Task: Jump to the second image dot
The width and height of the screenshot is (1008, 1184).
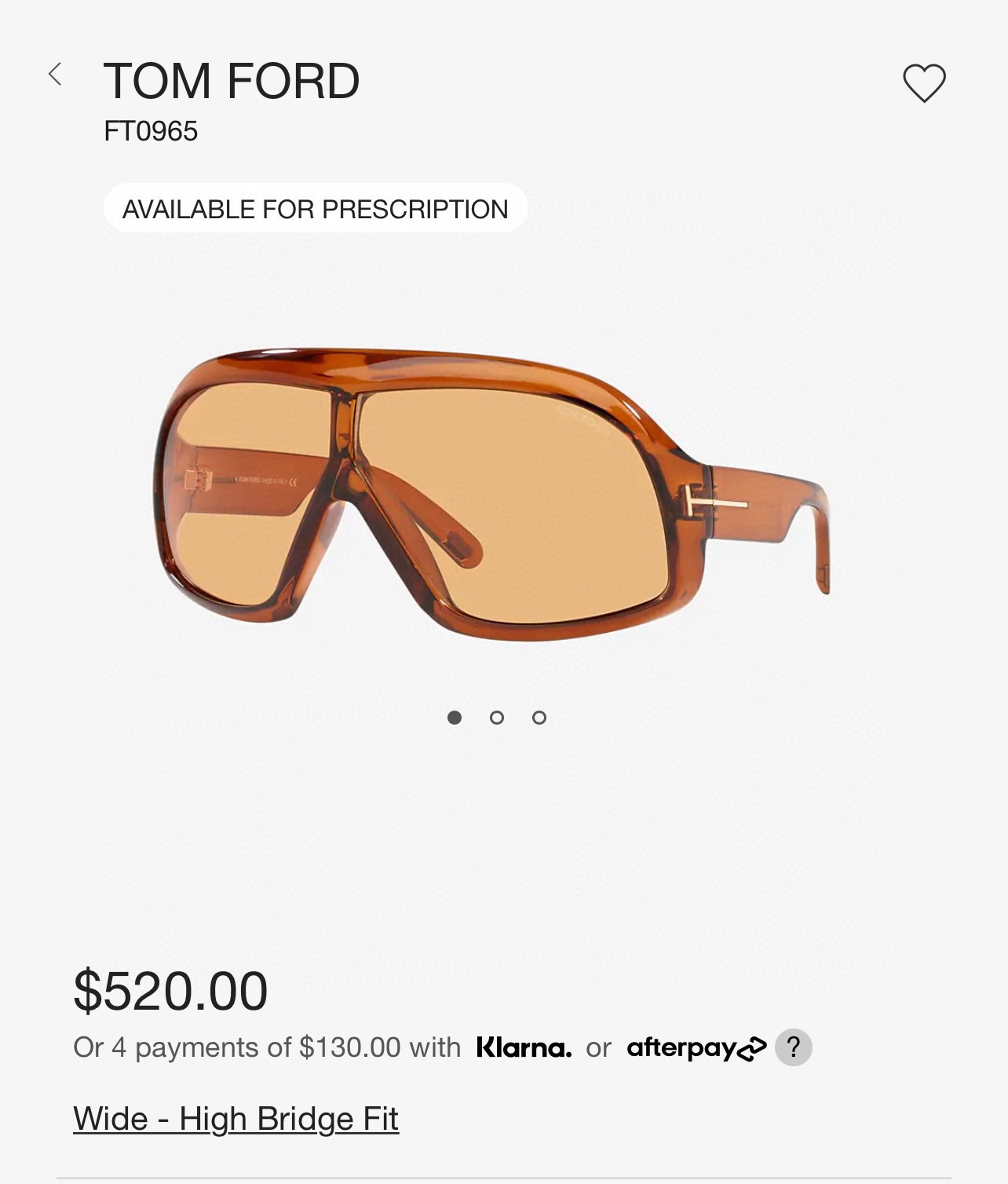Action: pyautogui.click(x=496, y=718)
